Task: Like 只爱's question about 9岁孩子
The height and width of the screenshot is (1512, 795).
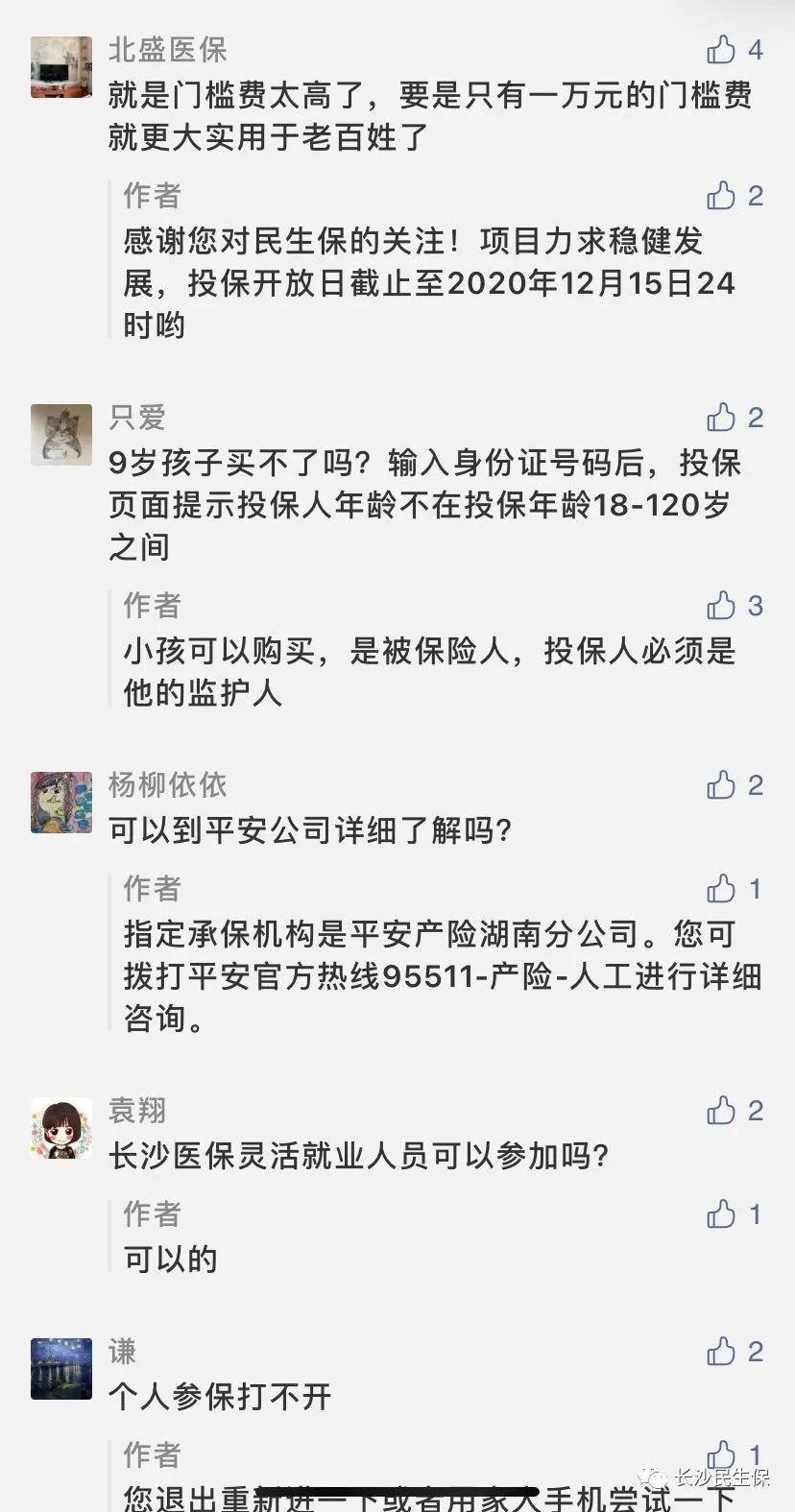Action: tap(722, 419)
